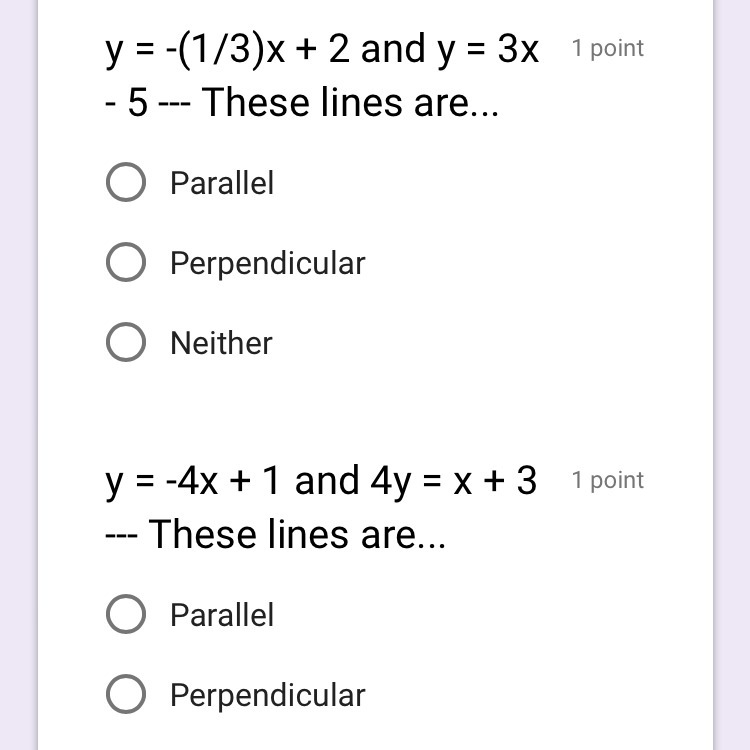Choose Perpendicular for the y = -(1/3)x + 2 question
Image resolution: width=750 pixels, height=750 pixels.
pos(126,263)
